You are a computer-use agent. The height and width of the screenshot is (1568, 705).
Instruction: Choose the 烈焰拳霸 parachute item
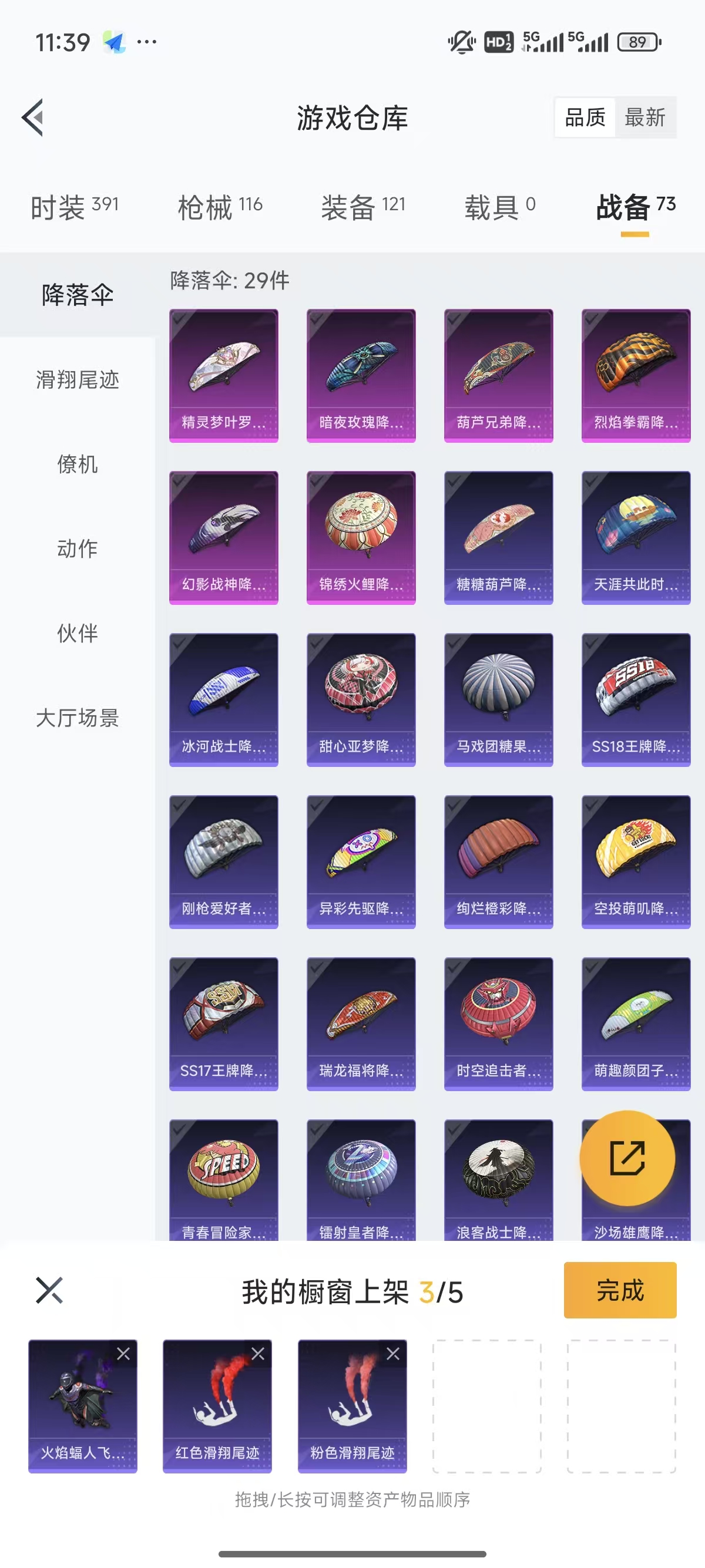pyautogui.click(x=636, y=375)
